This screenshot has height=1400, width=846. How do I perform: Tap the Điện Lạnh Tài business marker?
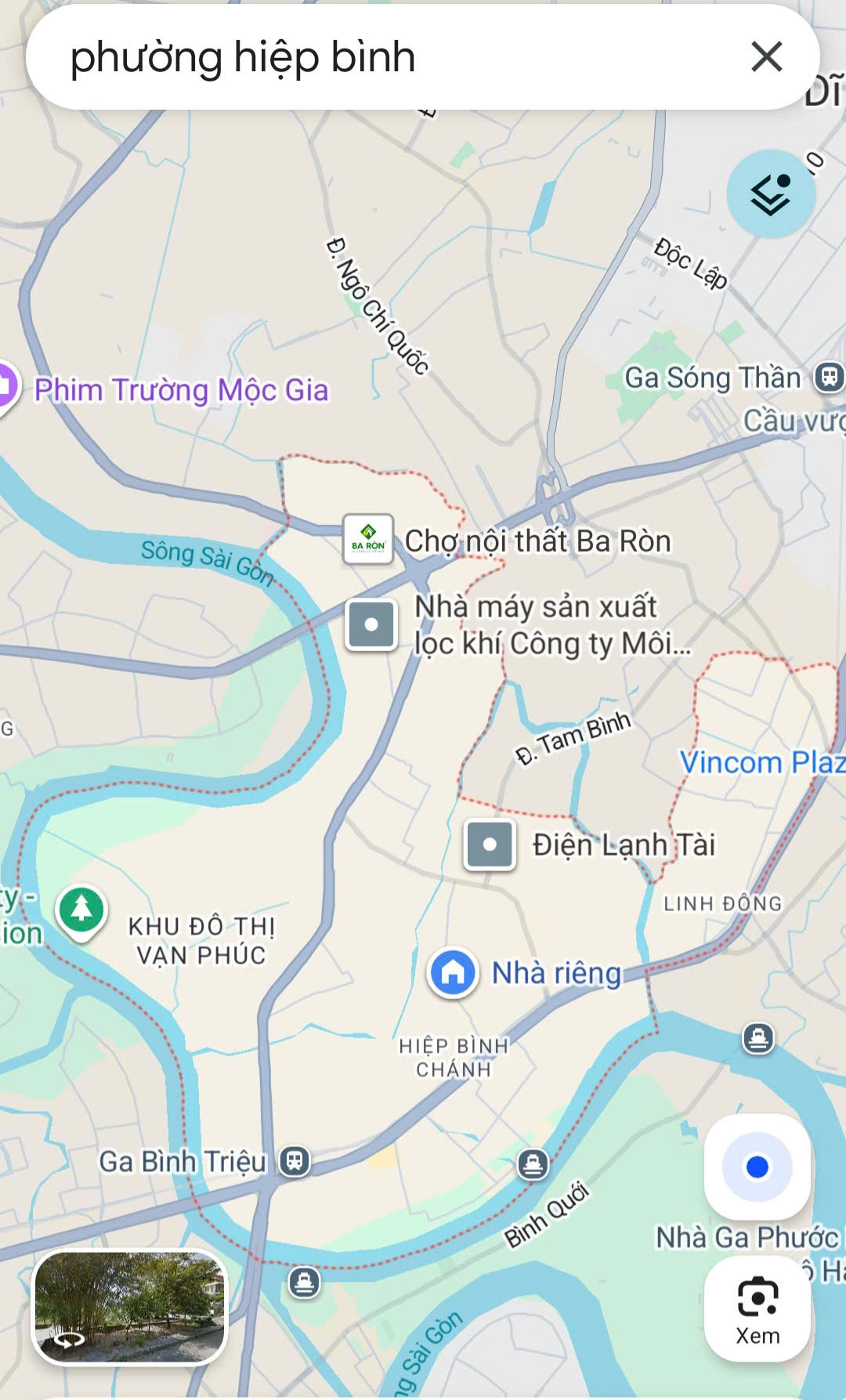coord(489,845)
